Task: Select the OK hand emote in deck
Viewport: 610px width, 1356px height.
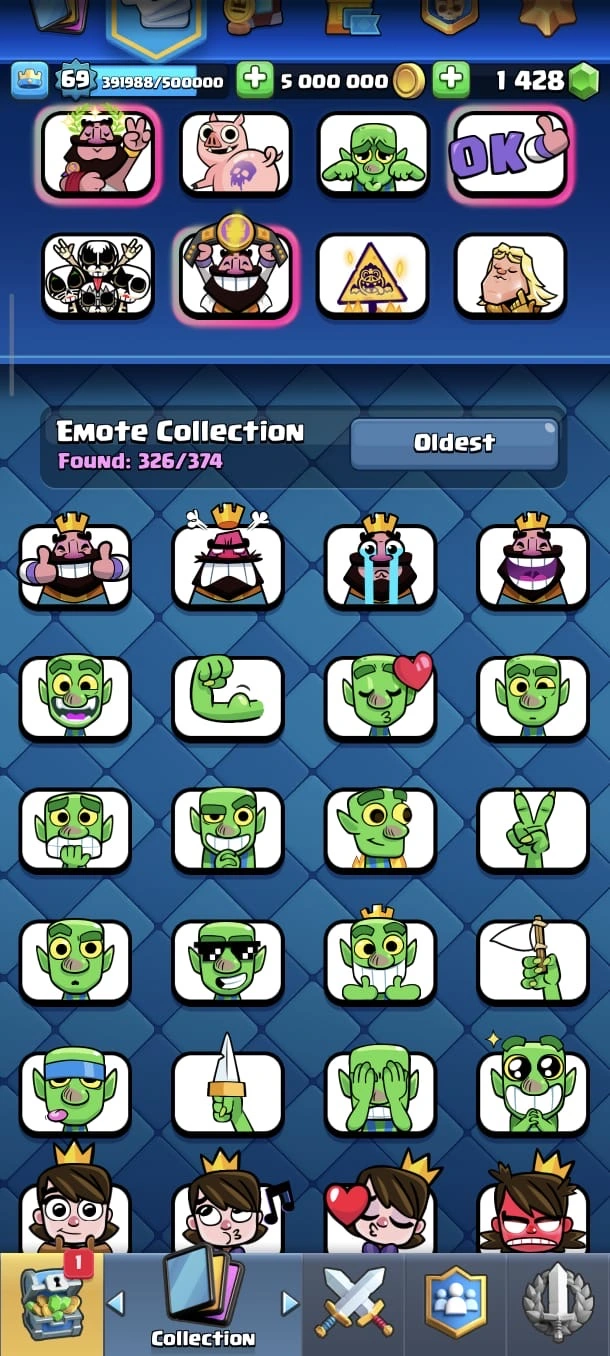Action: (510, 153)
